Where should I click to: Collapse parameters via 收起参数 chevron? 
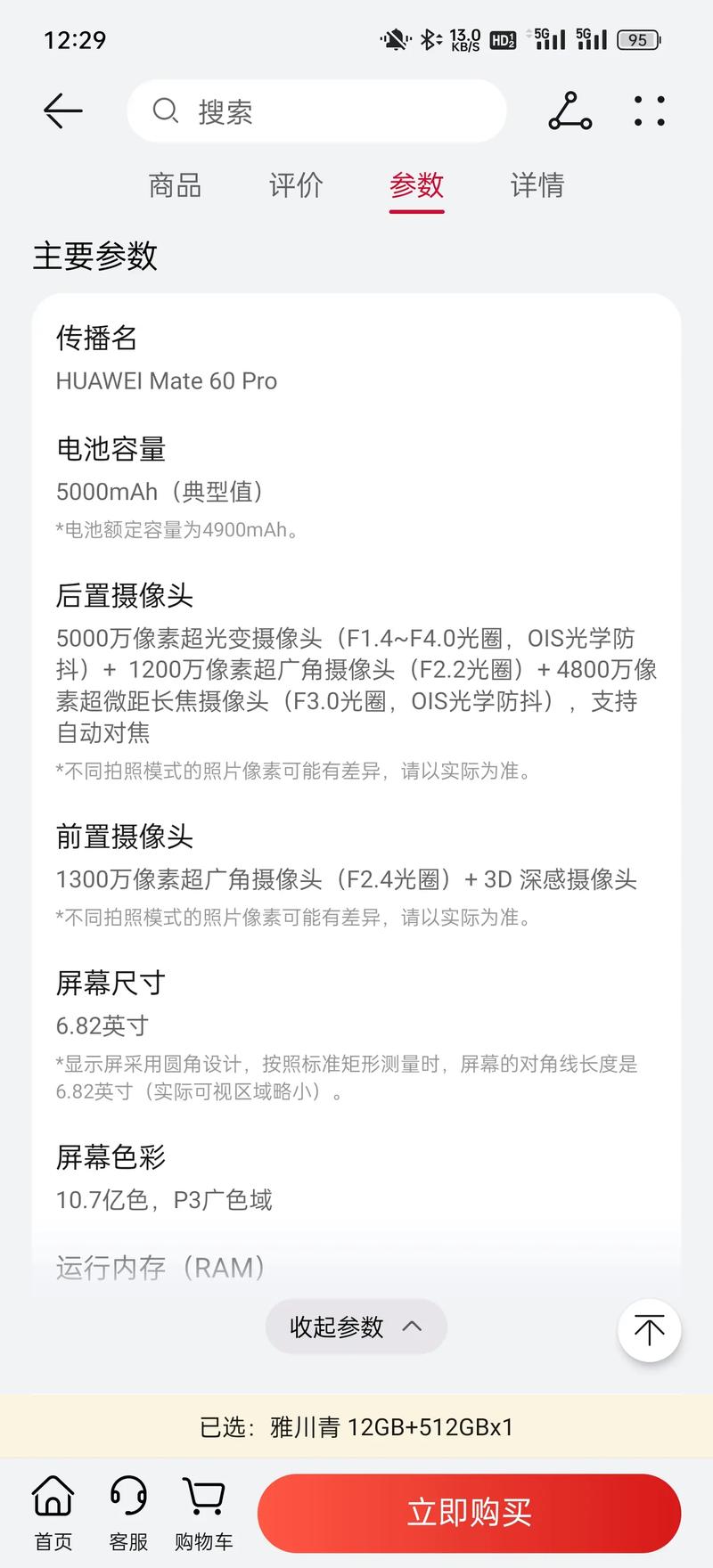pos(355,1327)
